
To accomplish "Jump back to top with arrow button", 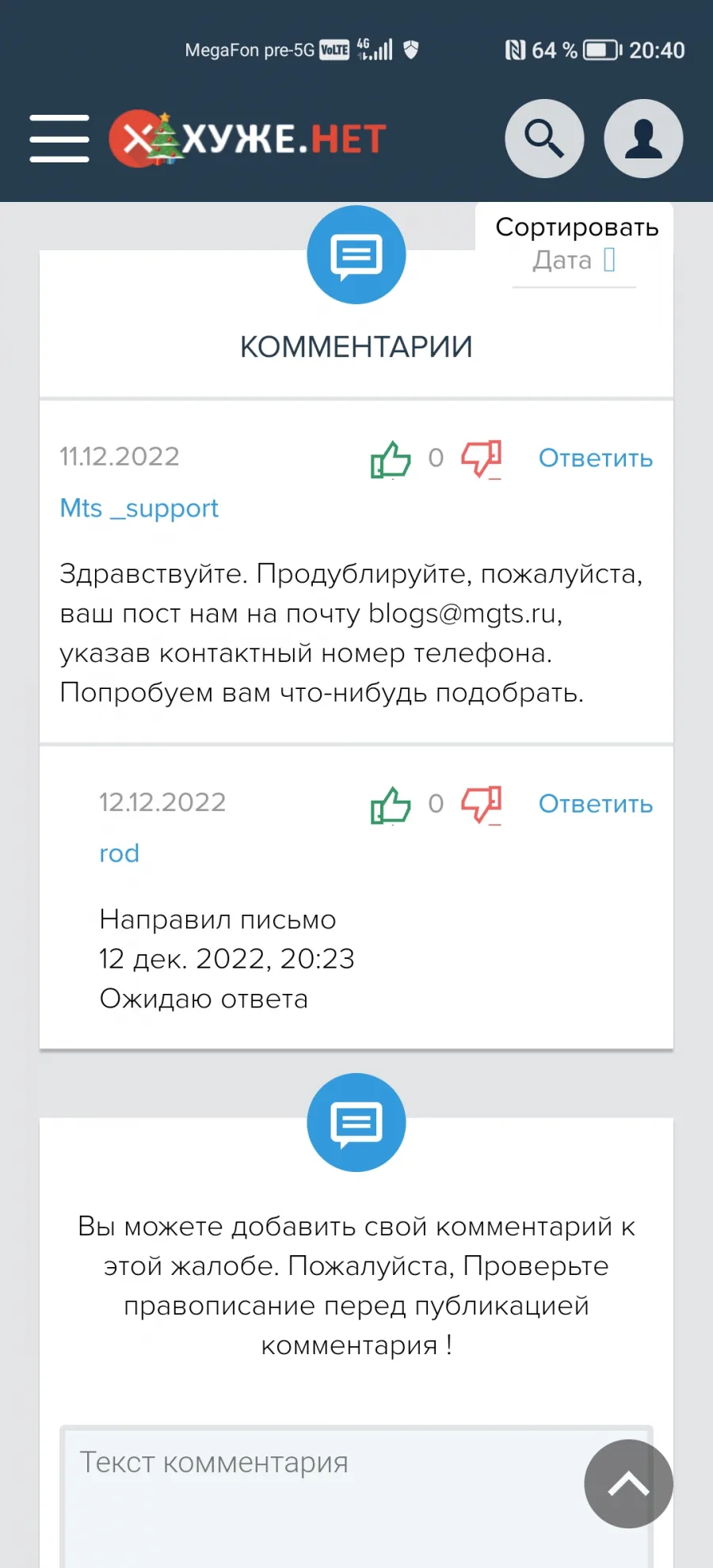I will click(629, 1484).
